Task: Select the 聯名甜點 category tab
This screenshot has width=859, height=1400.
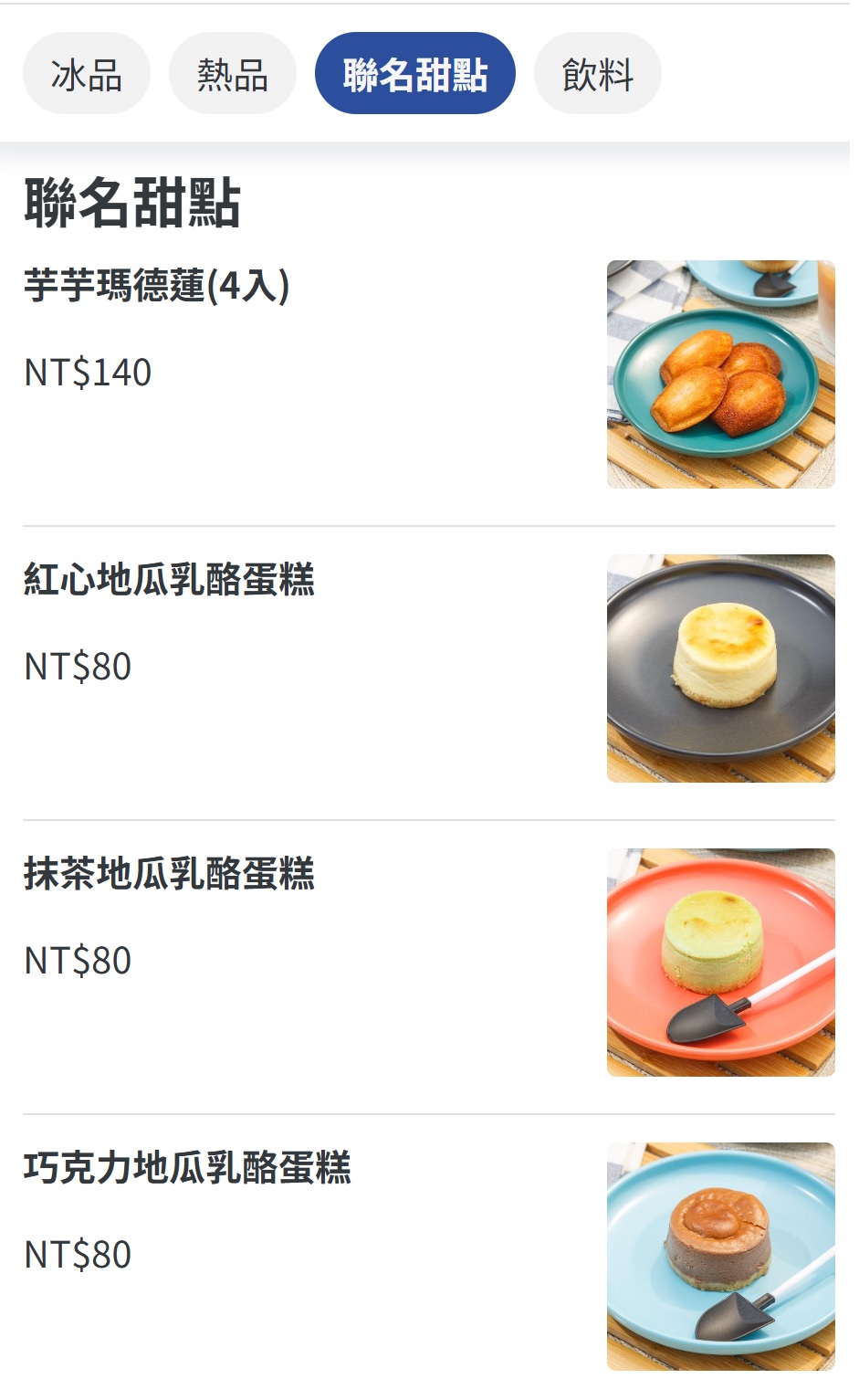Action: 415,74
